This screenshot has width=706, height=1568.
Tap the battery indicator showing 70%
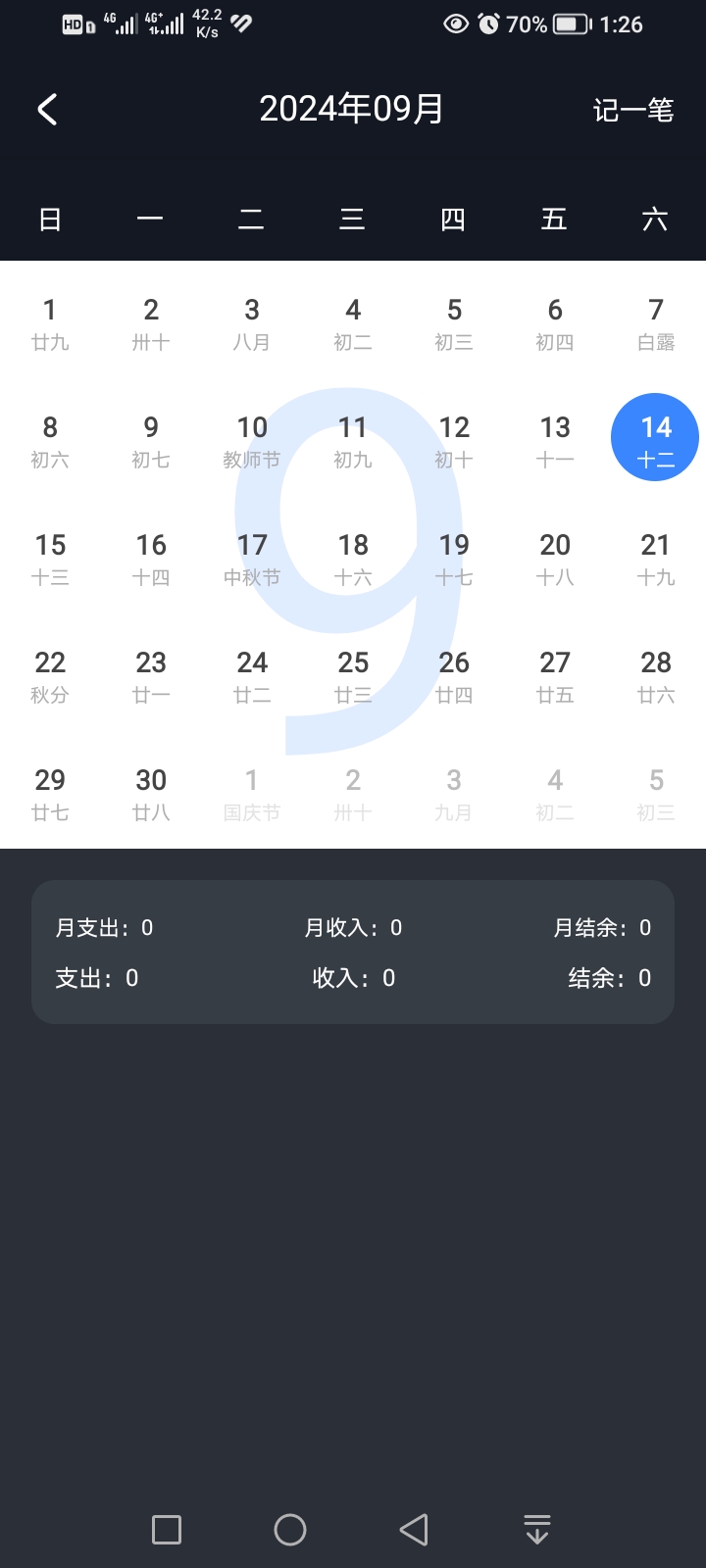[x=569, y=24]
